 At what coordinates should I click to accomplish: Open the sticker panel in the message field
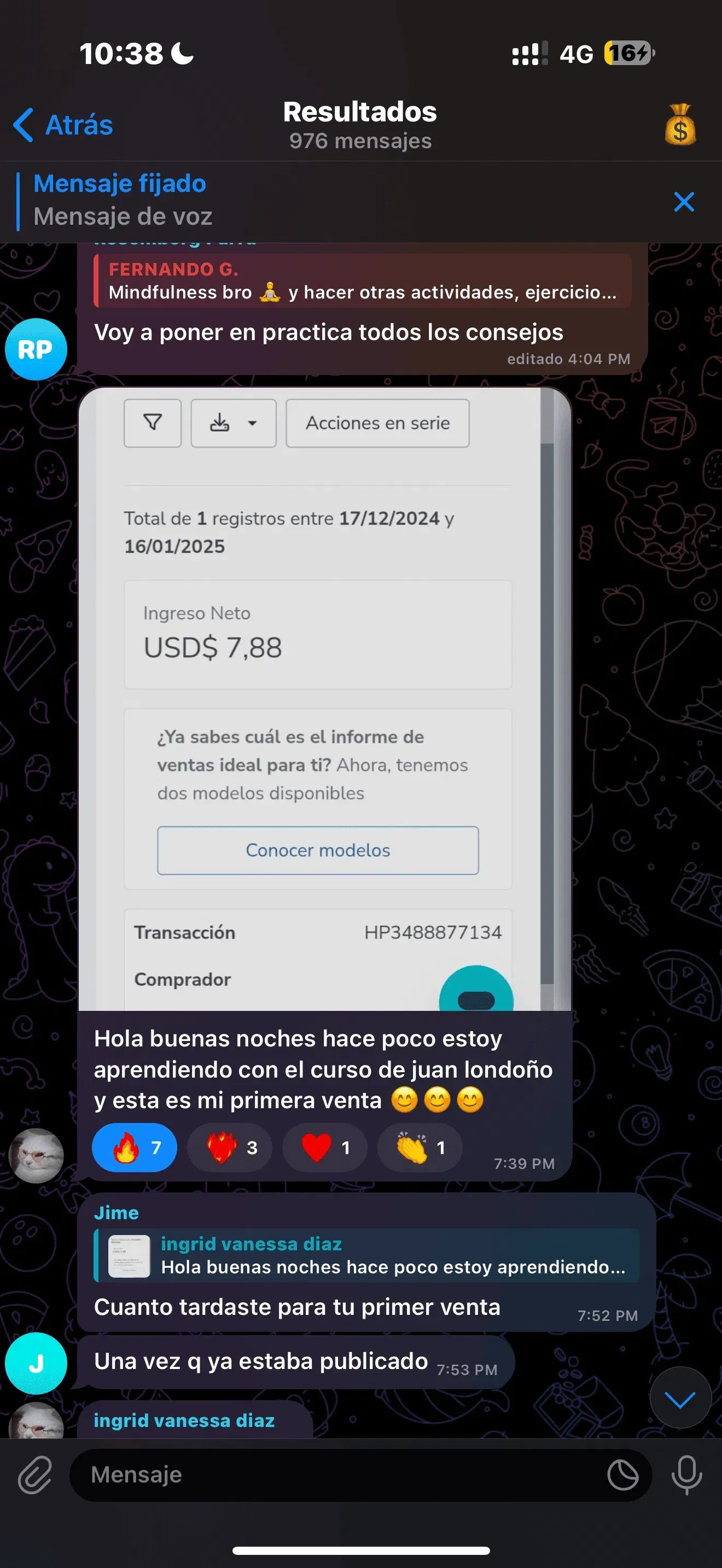tap(622, 1475)
